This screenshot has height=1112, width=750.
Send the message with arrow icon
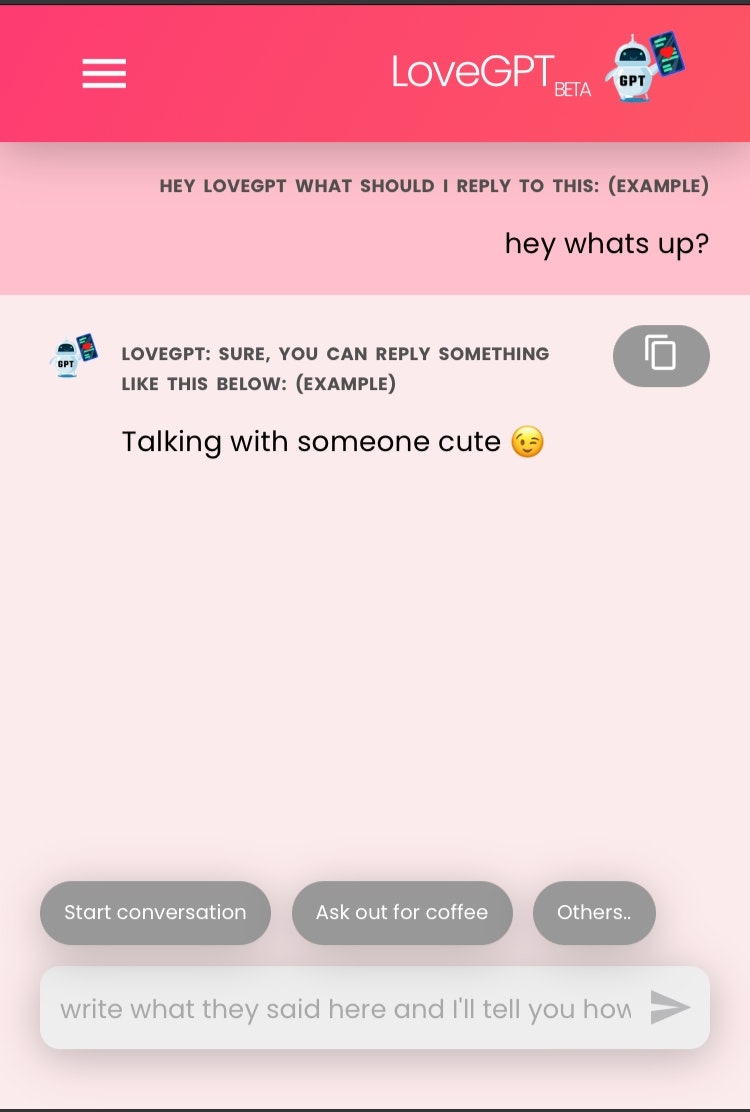pyautogui.click(x=670, y=1007)
